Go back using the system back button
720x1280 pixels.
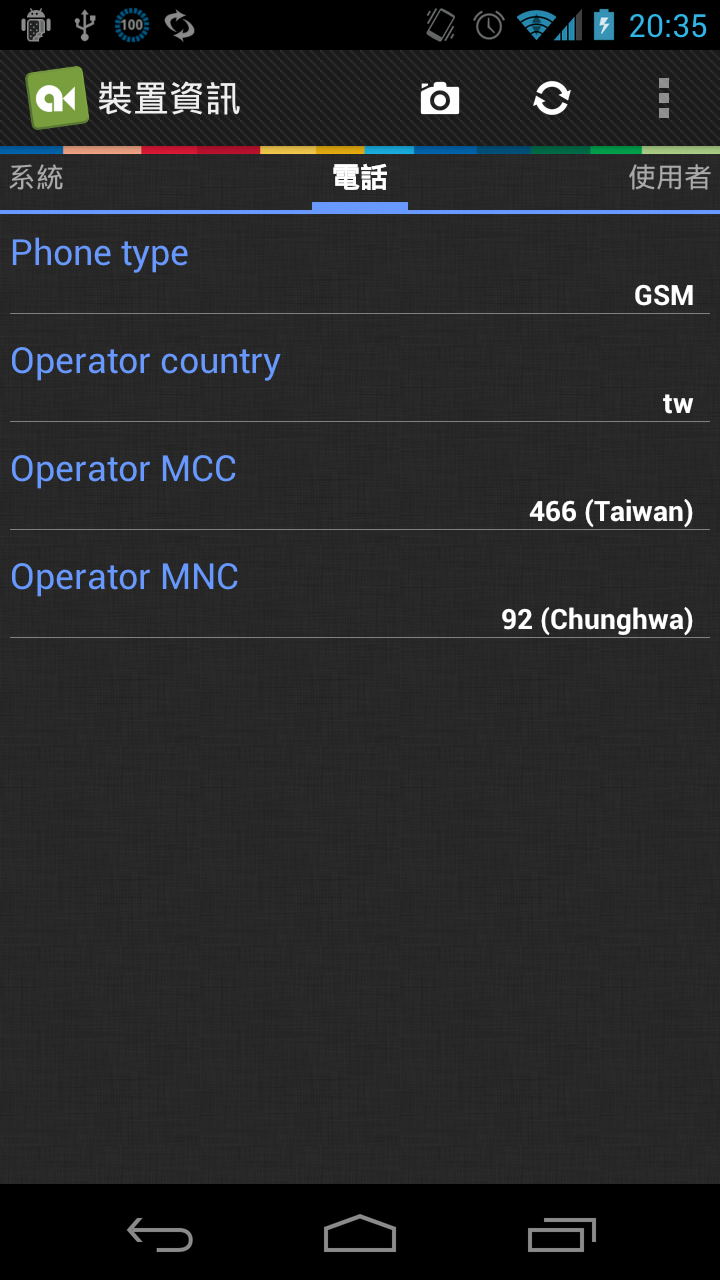(160, 1236)
